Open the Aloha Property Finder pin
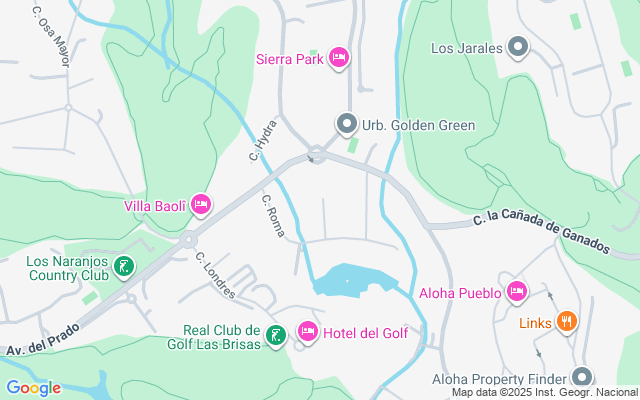This screenshot has width=640, height=400. [583, 378]
